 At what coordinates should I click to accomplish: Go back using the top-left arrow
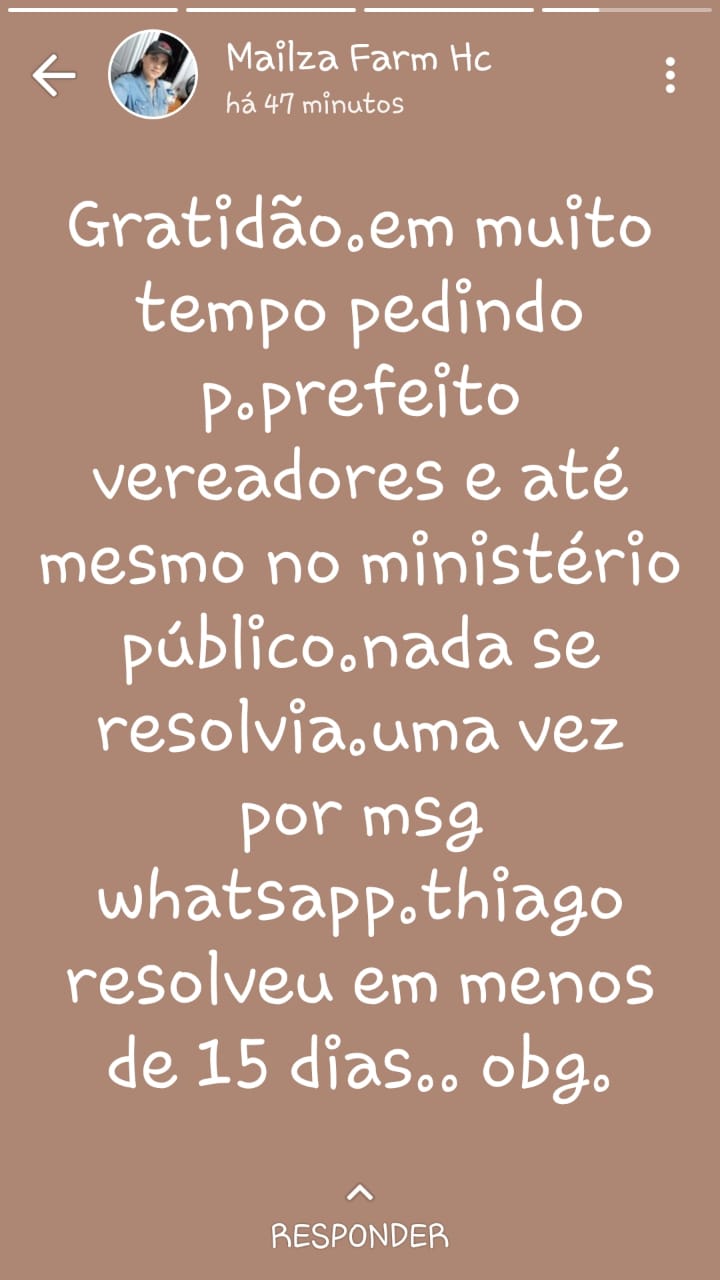click(x=54, y=76)
